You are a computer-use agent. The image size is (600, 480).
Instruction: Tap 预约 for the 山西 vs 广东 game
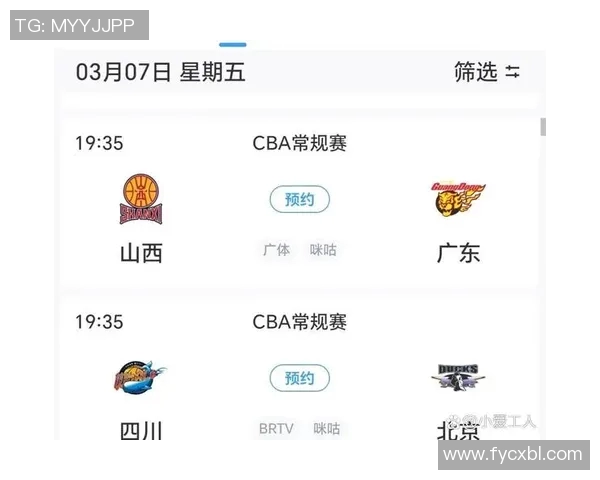tap(299, 199)
